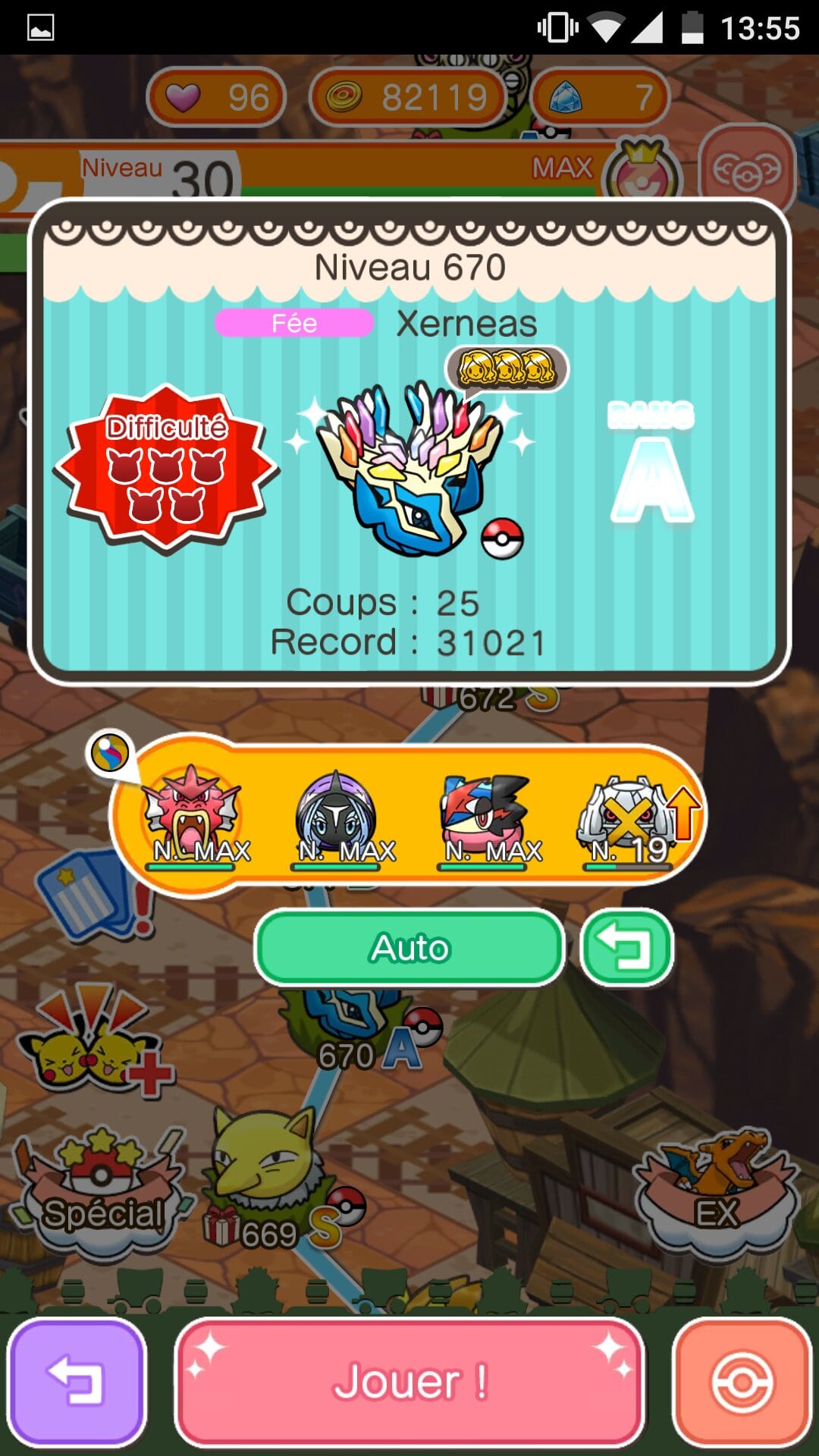This screenshot has width=819, height=1456.
Task: Start the stage with Jouer !
Action: coord(409,1382)
